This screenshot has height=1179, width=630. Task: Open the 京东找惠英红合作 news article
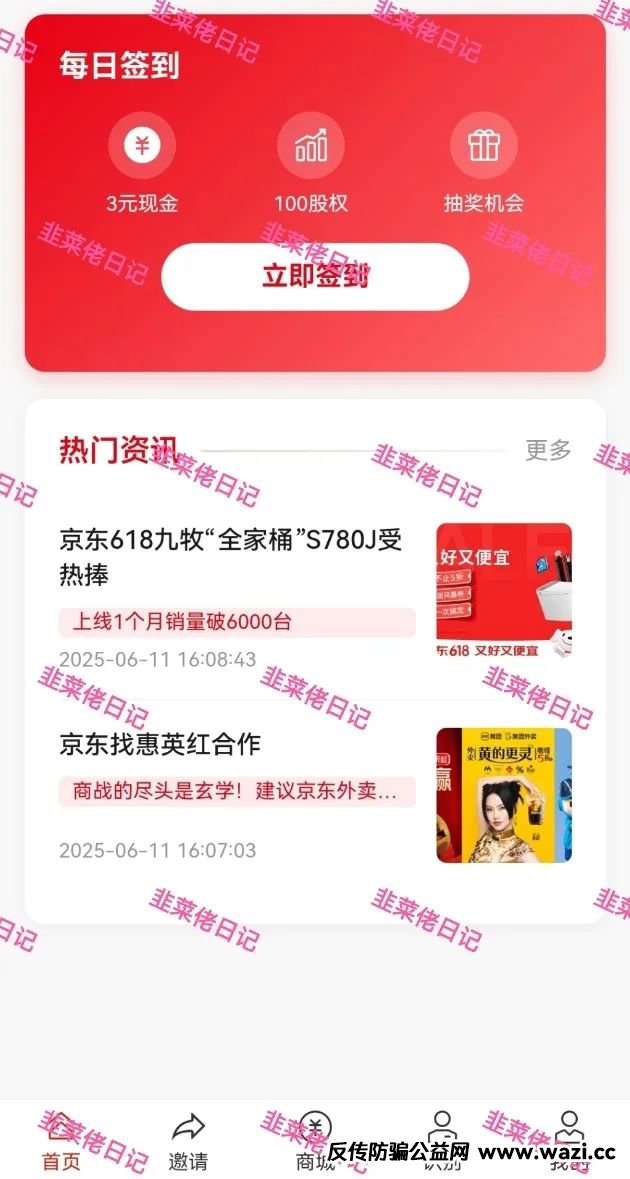[x=160, y=744]
